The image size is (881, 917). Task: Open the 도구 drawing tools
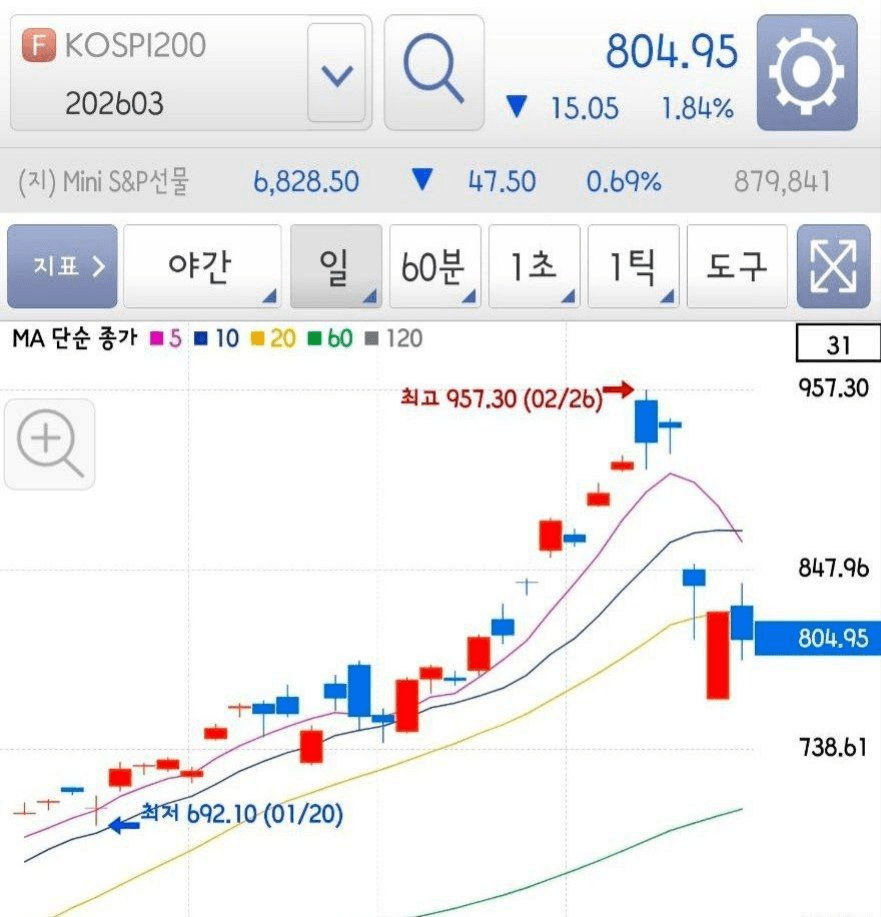[736, 266]
